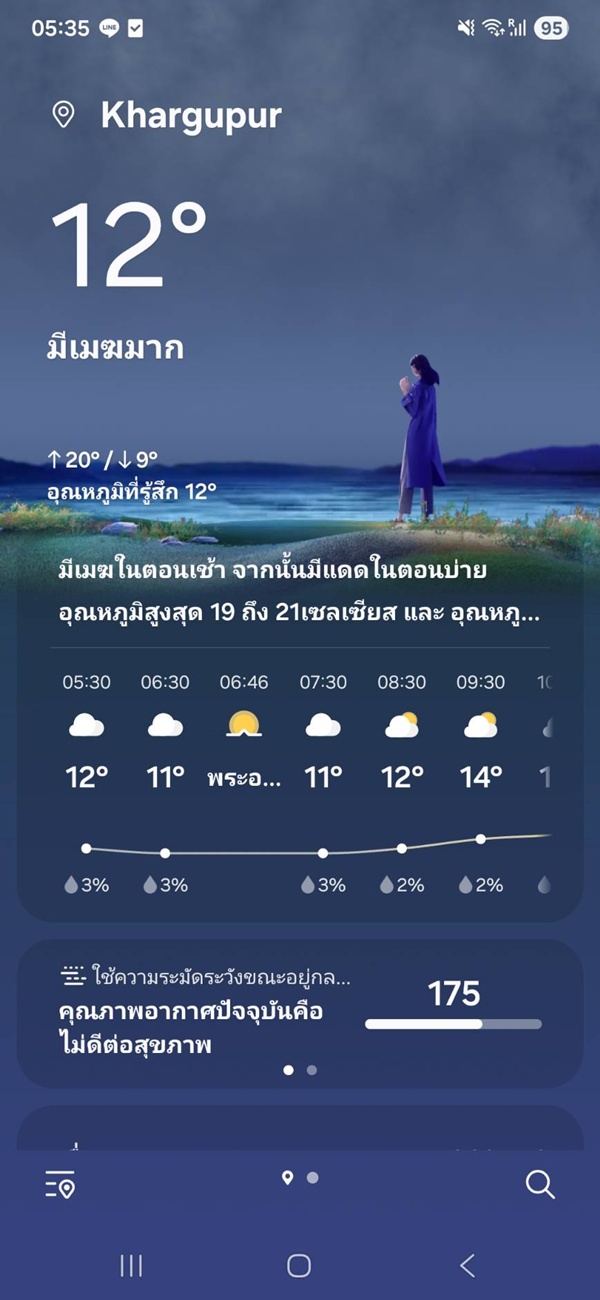This screenshot has height=1300, width=600.
Task: Expand the cloudy morning forecast summary text
Action: pos(300,592)
